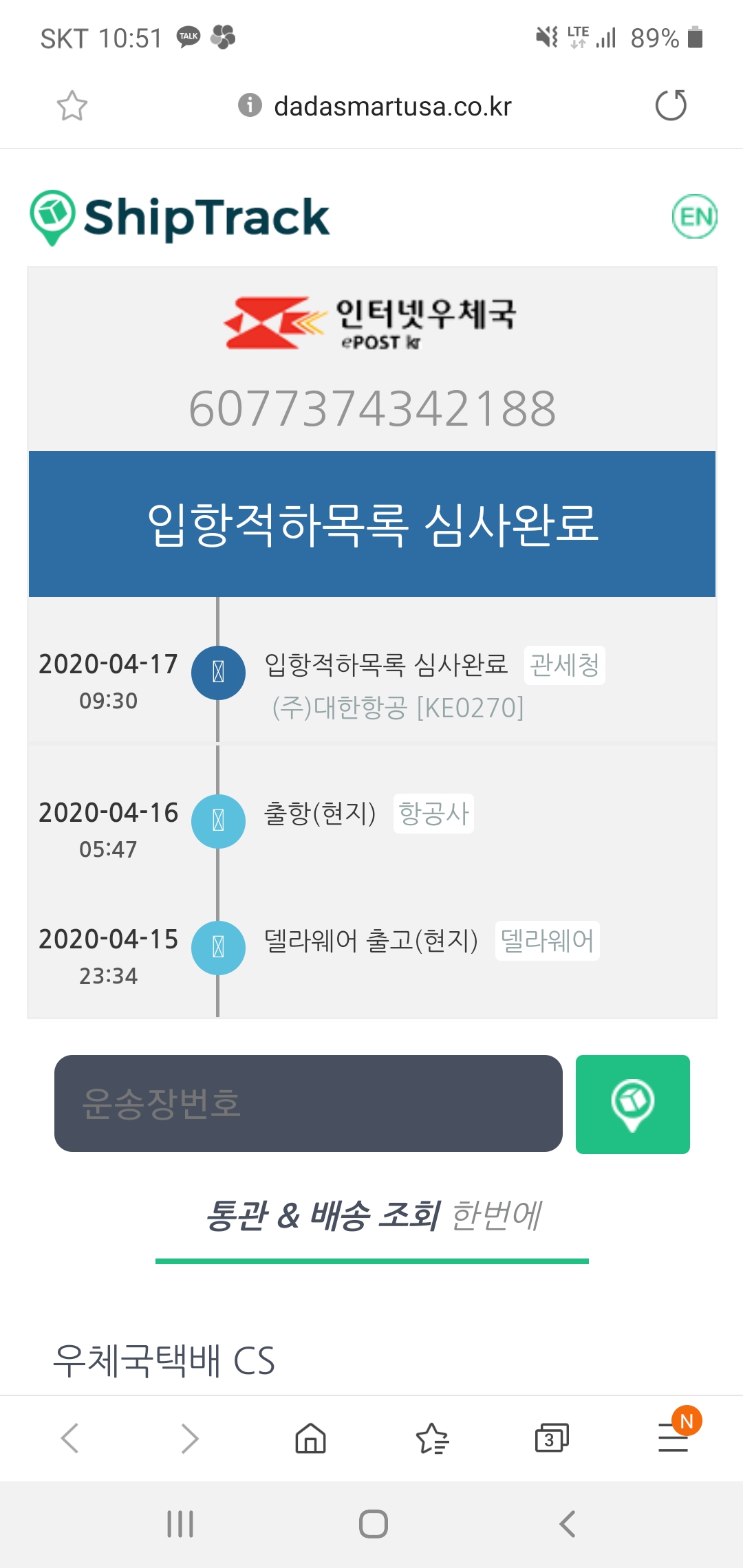
Task: Go to the previous page in the browser
Action: 70,1438
